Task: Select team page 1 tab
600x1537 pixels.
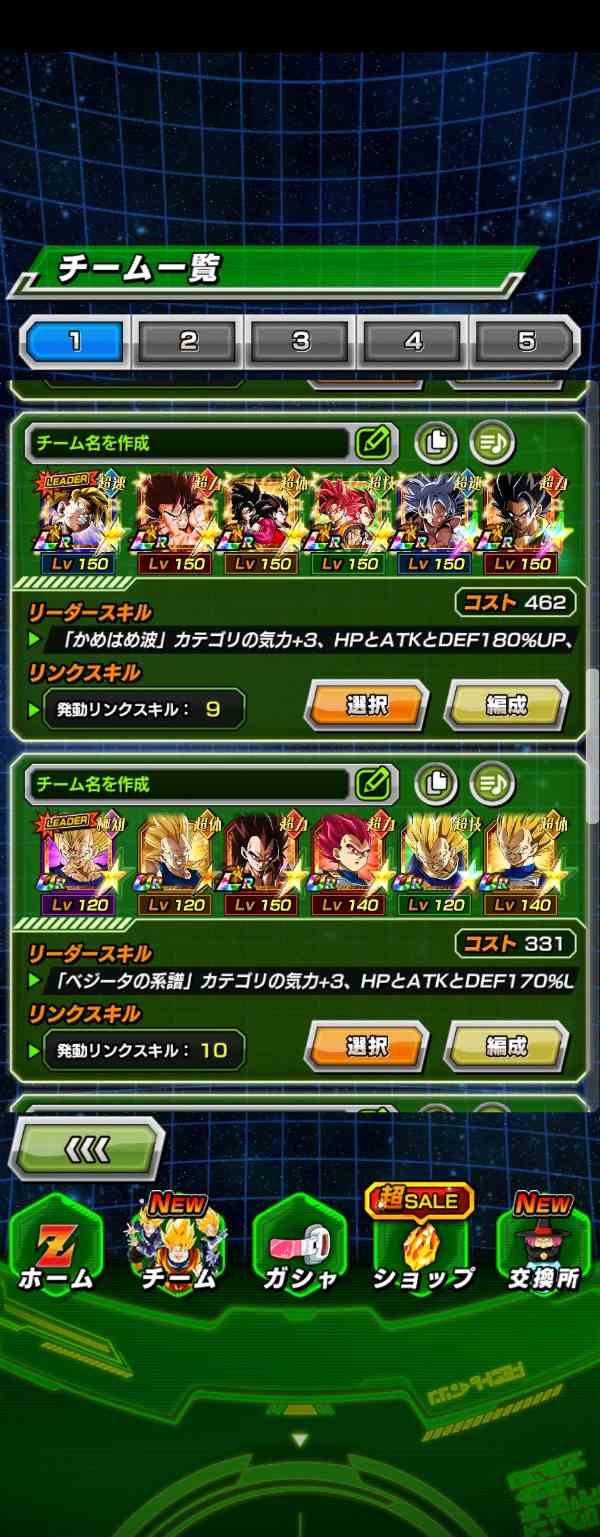Action: pyautogui.click(x=75, y=342)
